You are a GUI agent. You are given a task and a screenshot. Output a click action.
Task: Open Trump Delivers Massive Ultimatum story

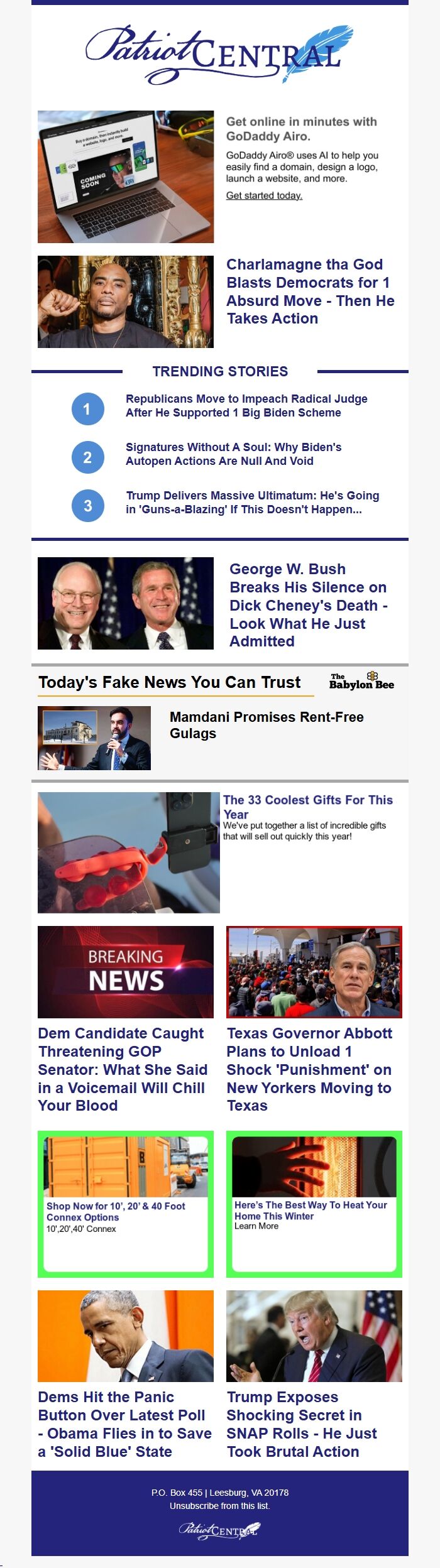click(252, 503)
